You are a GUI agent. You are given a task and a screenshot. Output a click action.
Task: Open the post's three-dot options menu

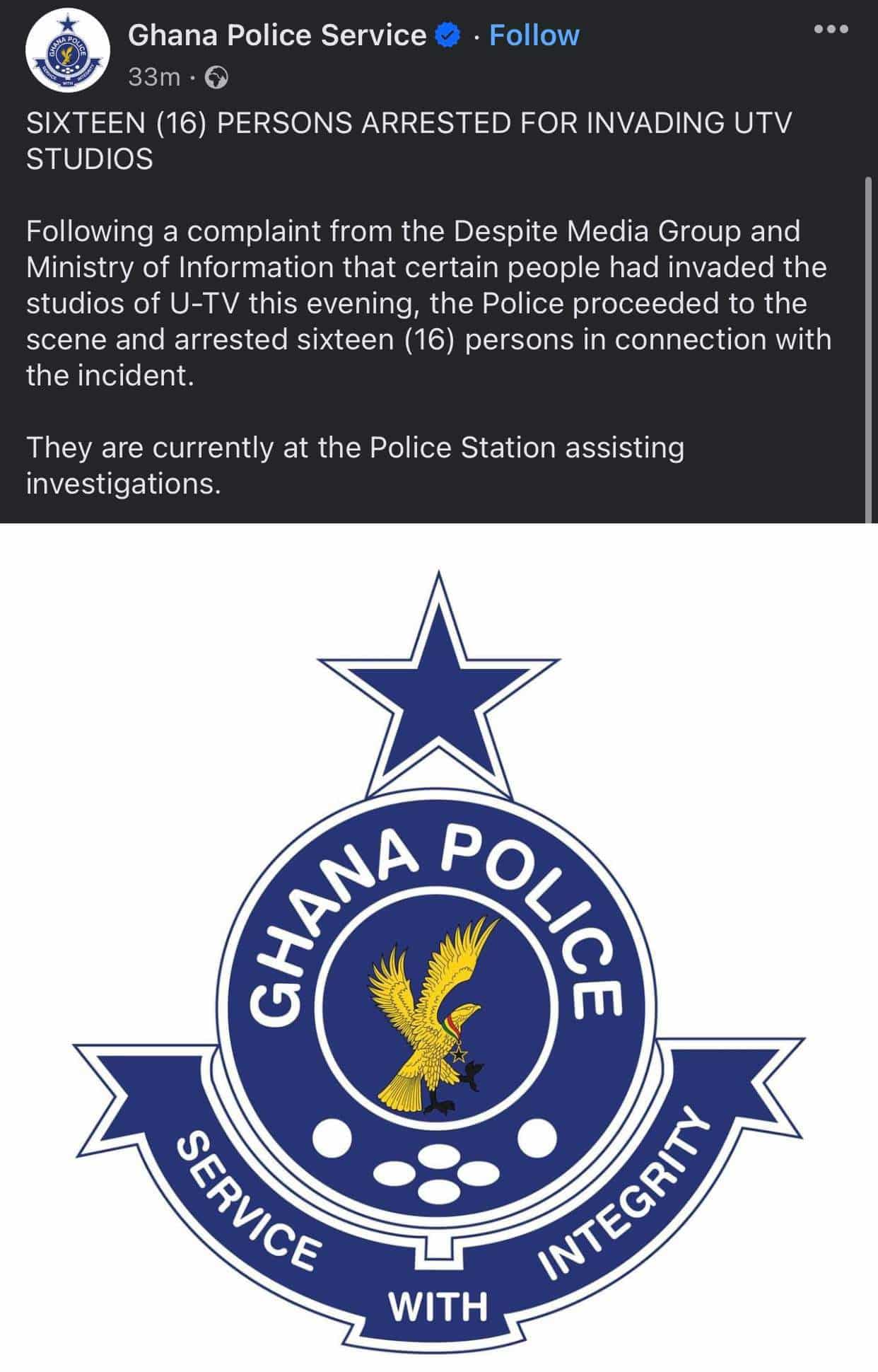(x=831, y=30)
